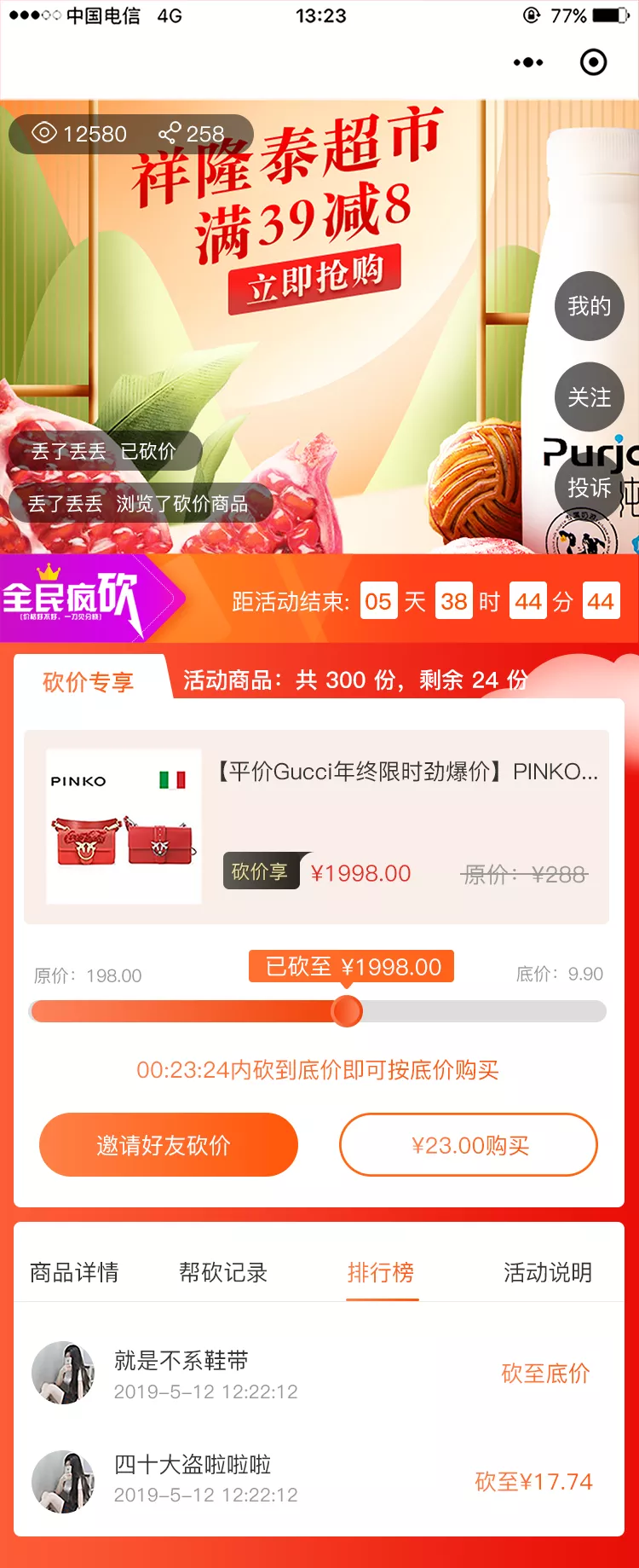The height and width of the screenshot is (1568, 639).
Task: Open the 活动说明 tab
Action: click(x=547, y=1272)
